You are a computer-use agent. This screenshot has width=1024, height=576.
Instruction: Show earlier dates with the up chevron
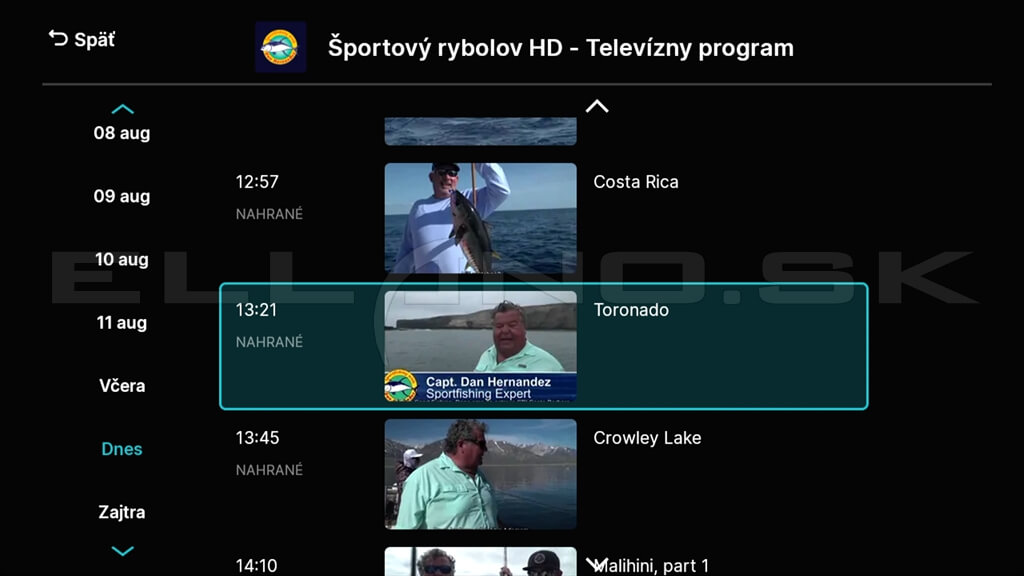(122, 109)
